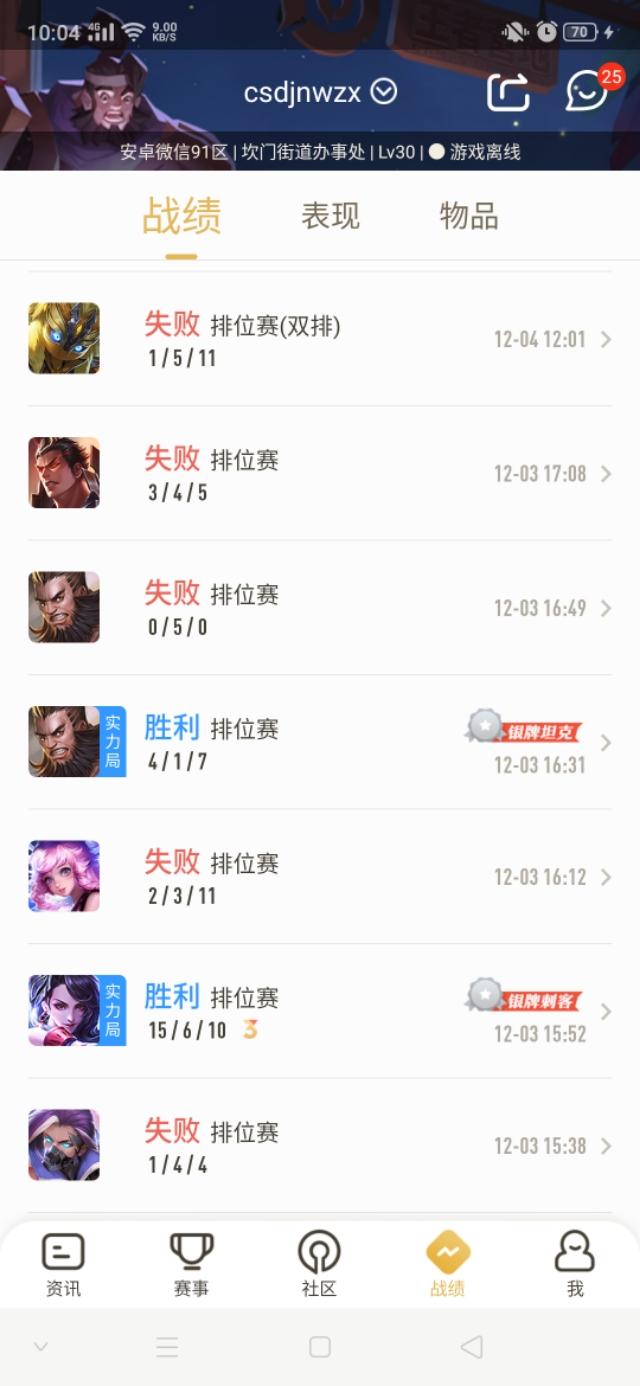The image size is (640, 1386).
Task: Switch to the 社区 tab
Action: [319, 1264]
